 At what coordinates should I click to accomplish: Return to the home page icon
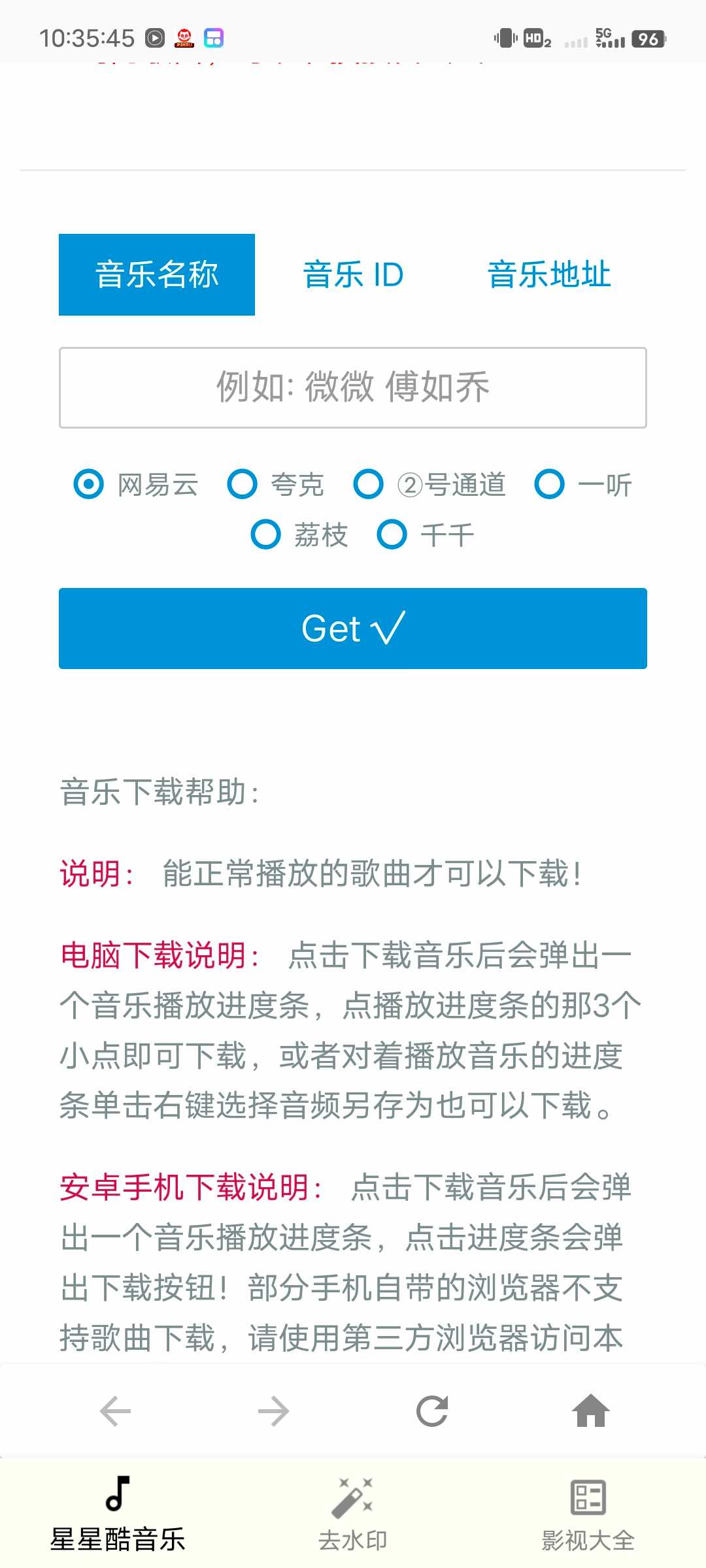pyautogui.click(x=591, y=1411)
